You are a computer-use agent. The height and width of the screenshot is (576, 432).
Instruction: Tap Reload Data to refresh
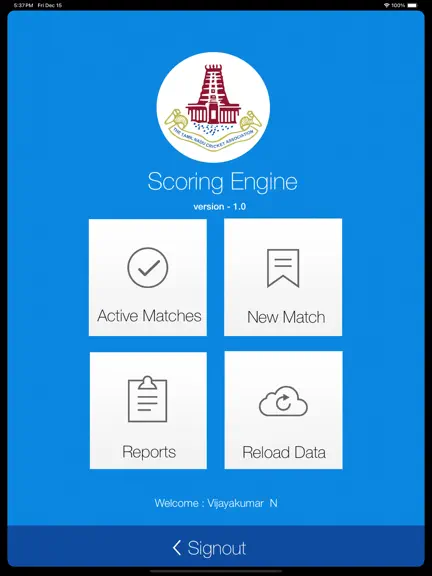(283, 410)
